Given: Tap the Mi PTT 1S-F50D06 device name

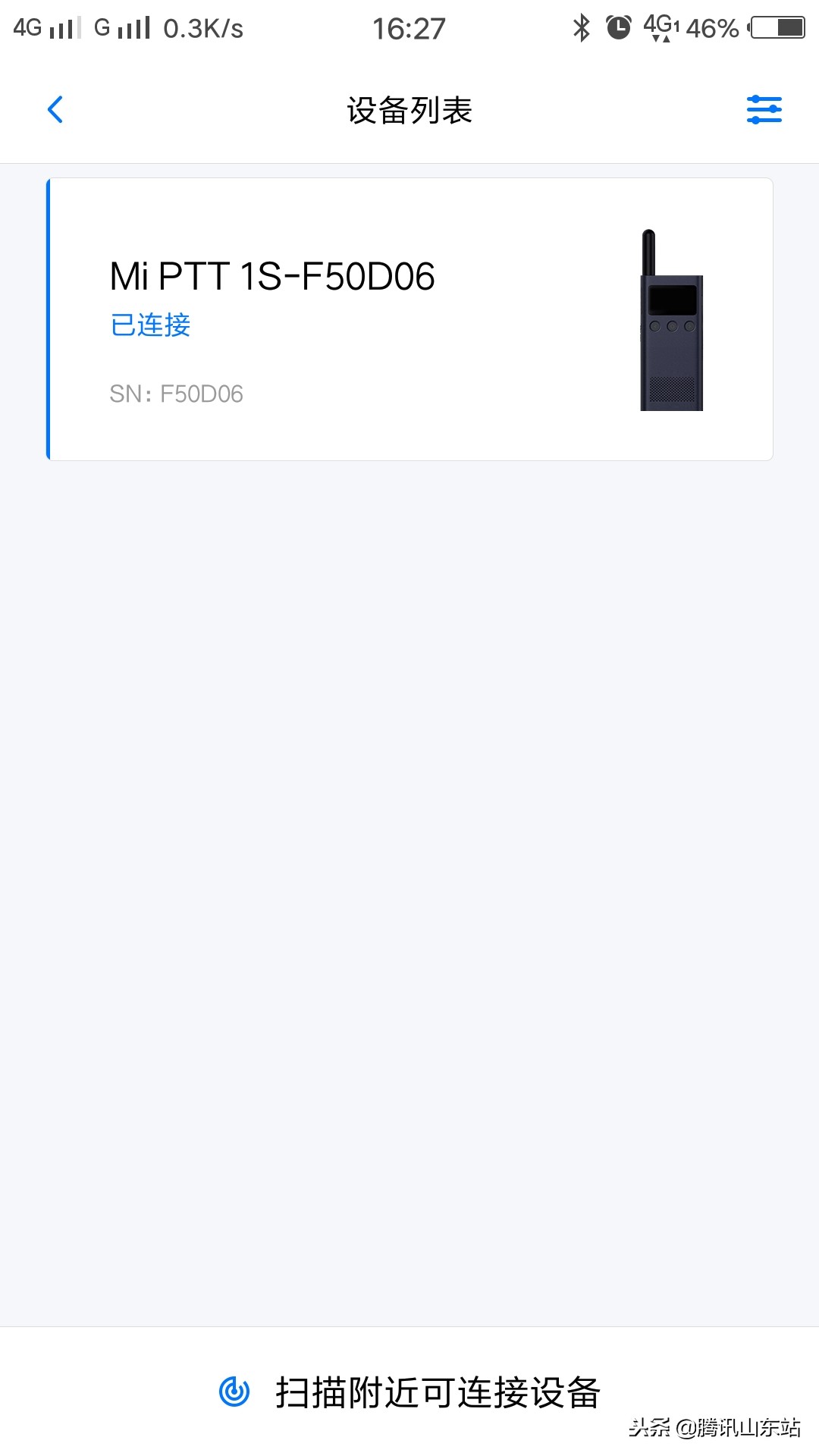Looking at the screenshot, I should (273, 276).
